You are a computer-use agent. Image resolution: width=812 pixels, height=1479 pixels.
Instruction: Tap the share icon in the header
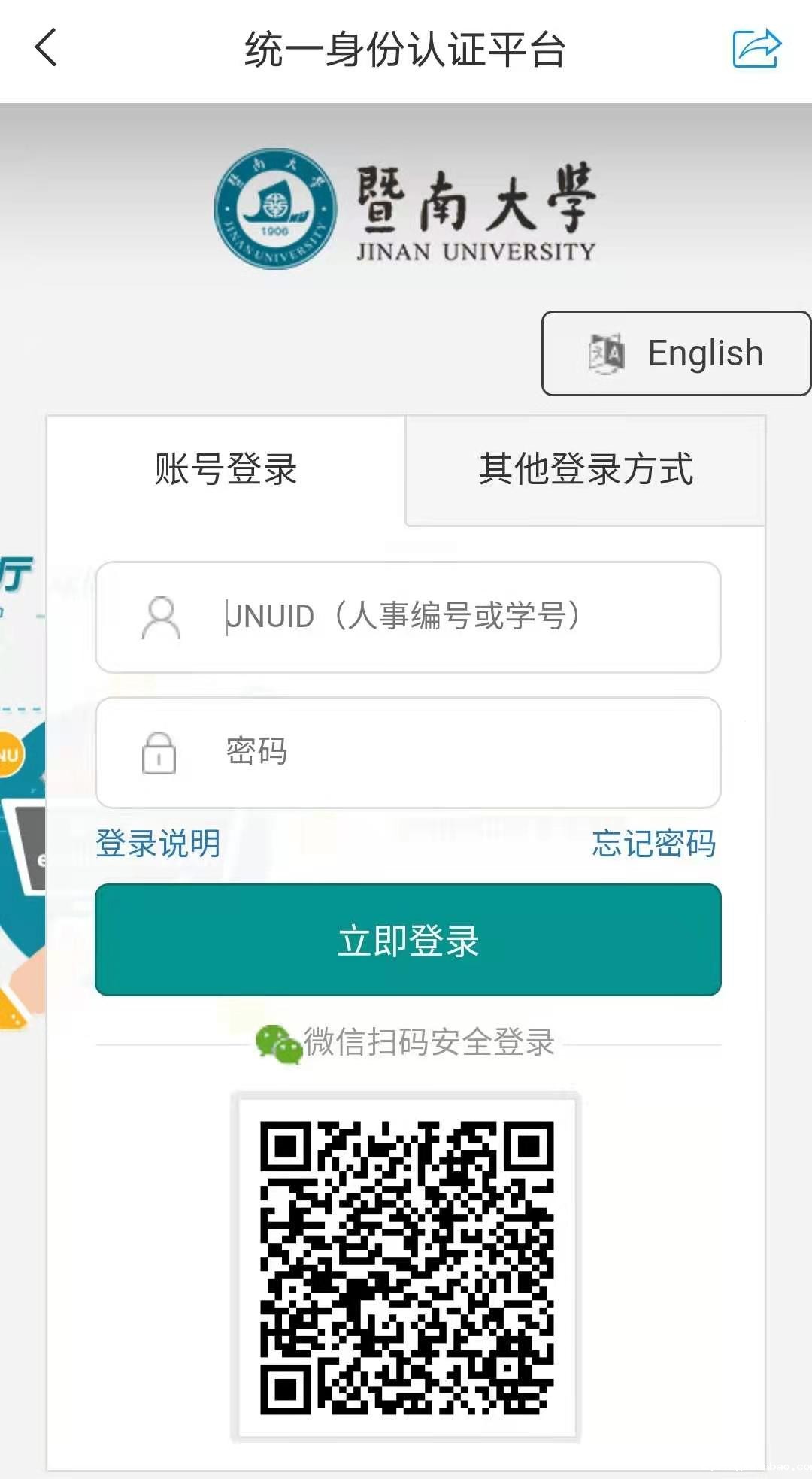757,48
